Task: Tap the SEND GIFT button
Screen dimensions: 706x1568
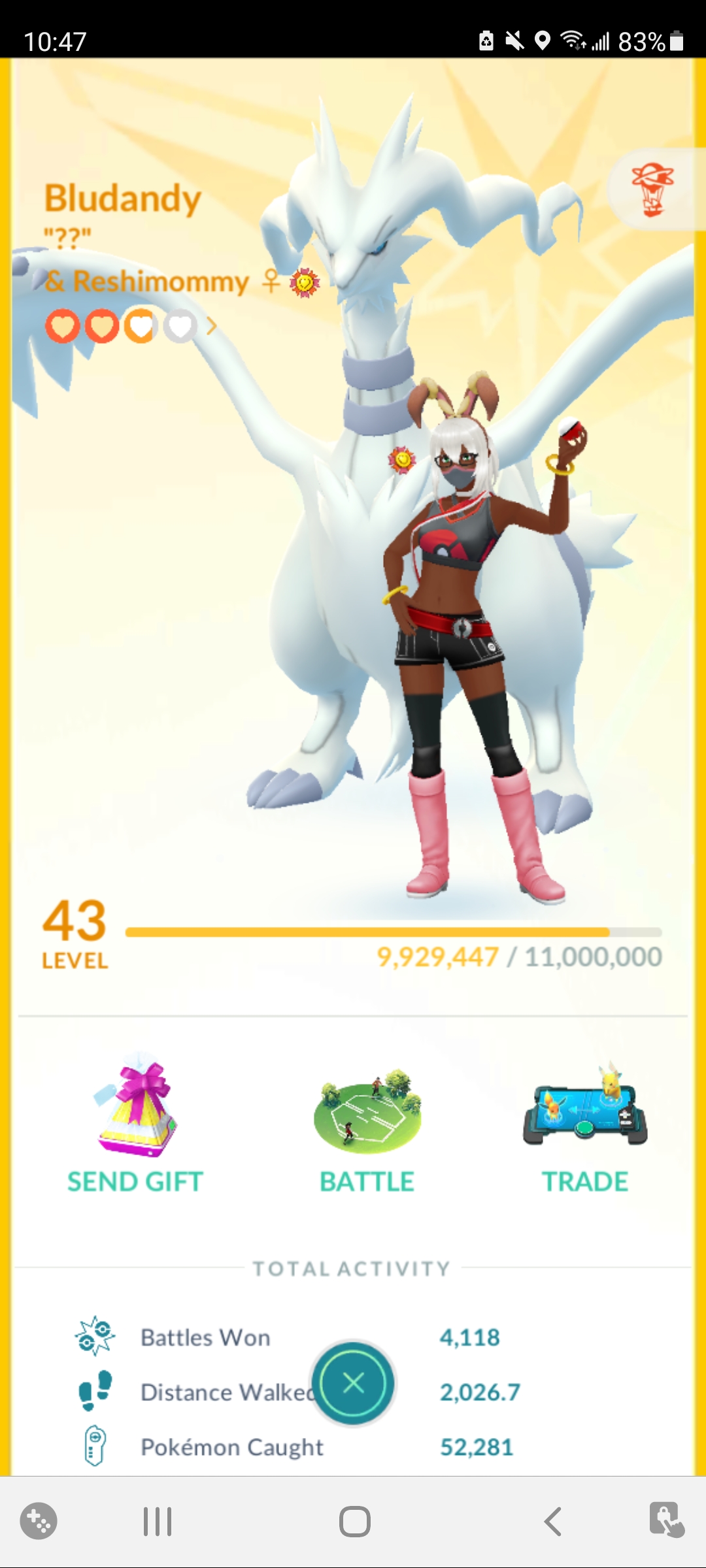Action: point(135,1124)
